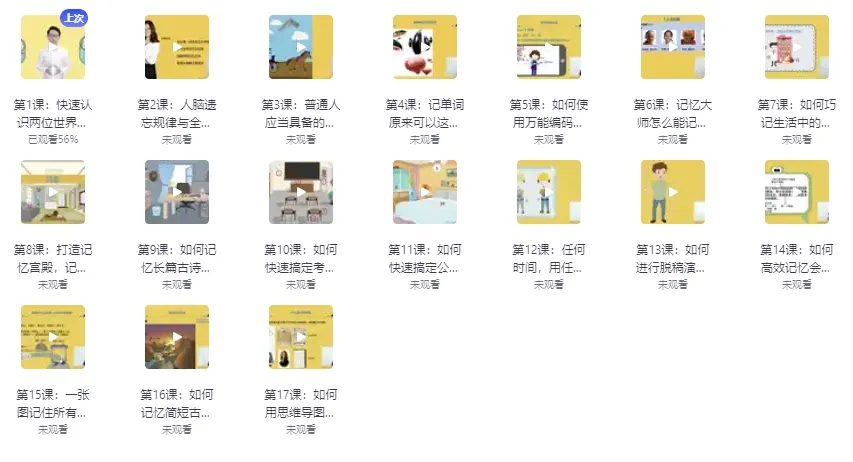Open 第15课 一张图记住所有
The width and height of the screenshot is (853, 462).
point(53,337)
